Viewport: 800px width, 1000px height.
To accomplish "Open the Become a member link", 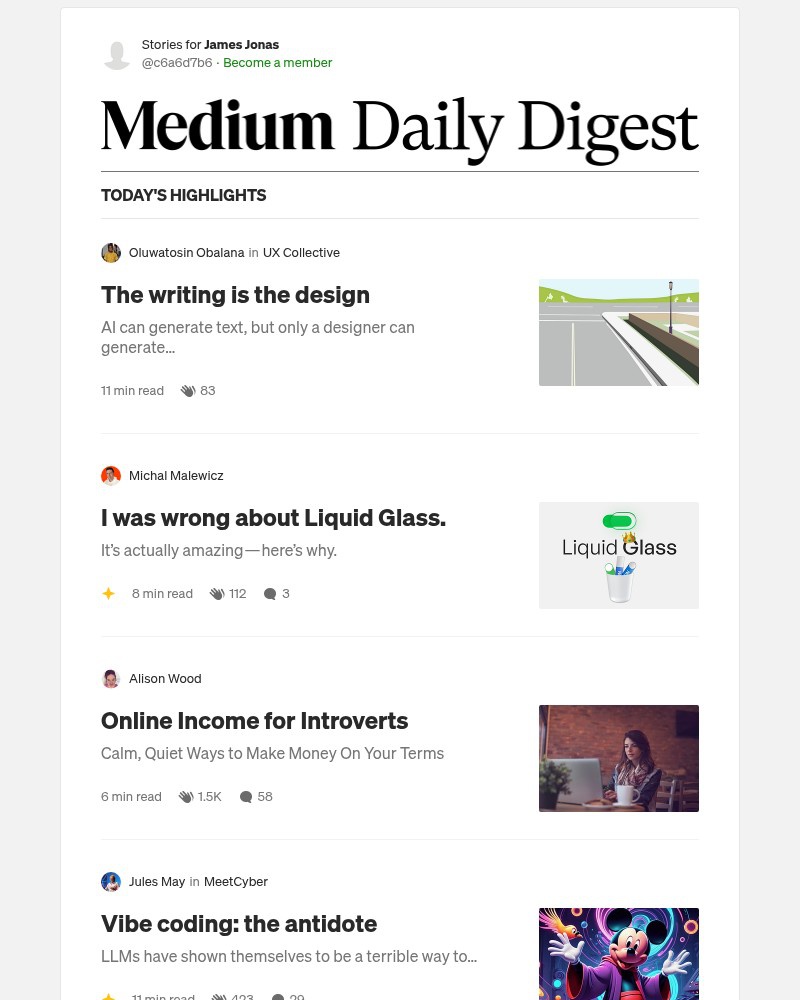I will click(277, 62).
